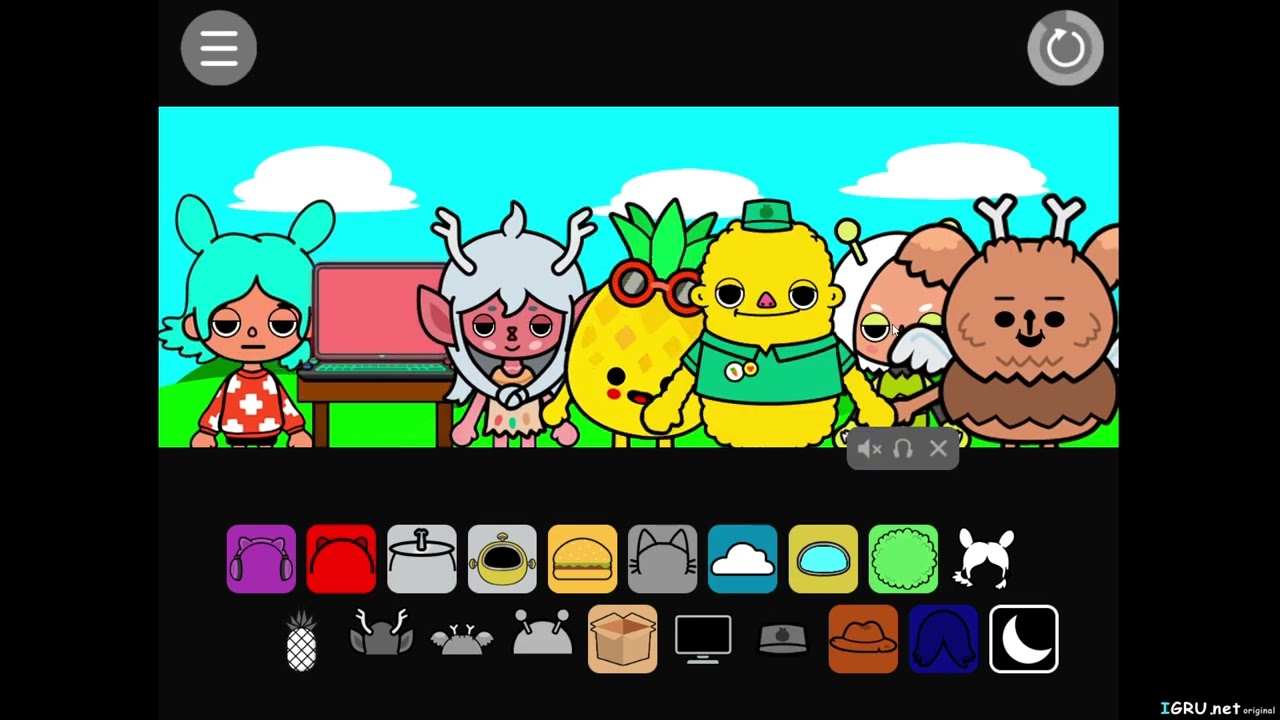Image resolution: width=1280 pixels, height=720 pixels.
Task: Select the yellow goggles icon
Action: coord(823,559)
